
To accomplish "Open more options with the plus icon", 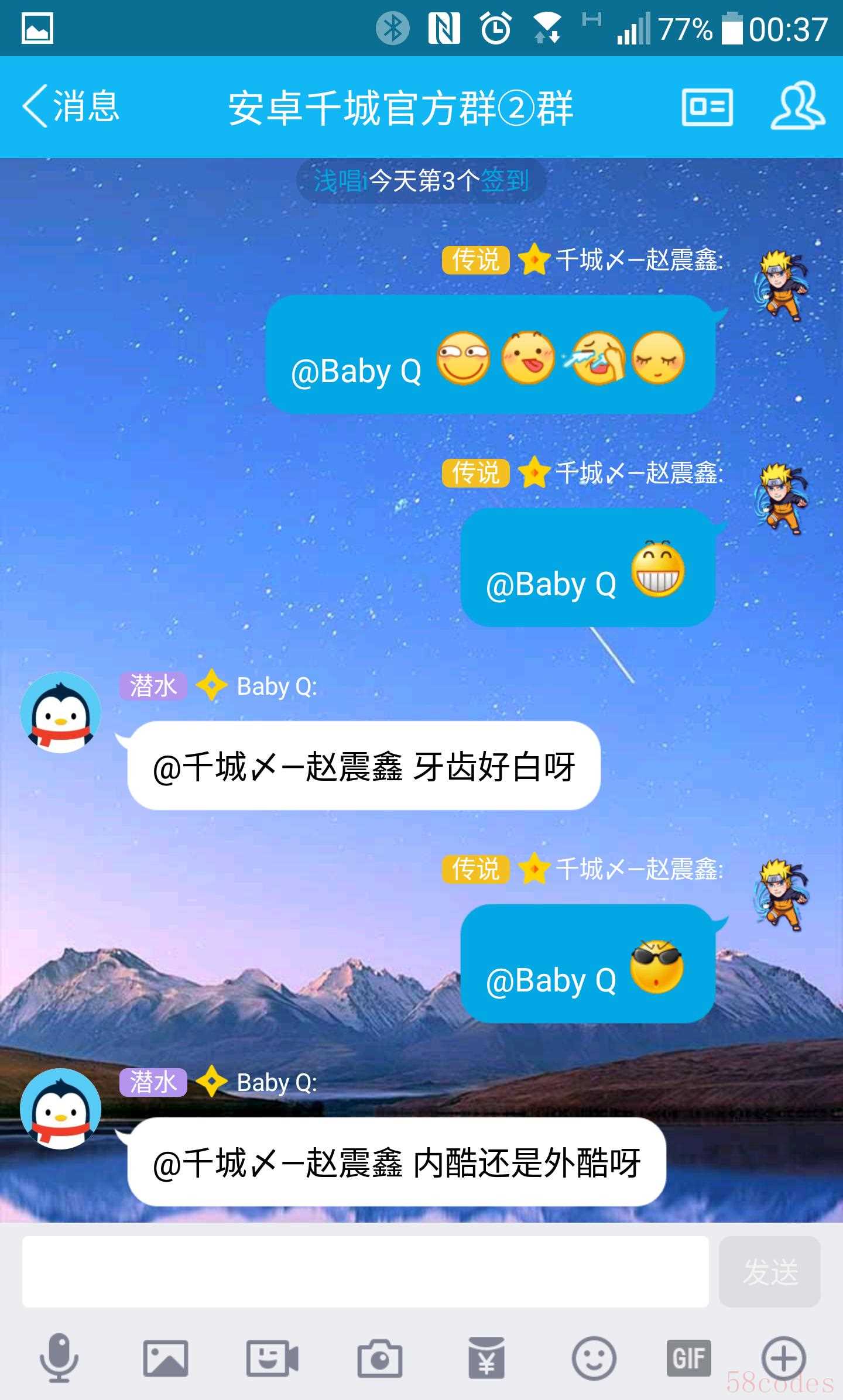I will point(784,1358).
